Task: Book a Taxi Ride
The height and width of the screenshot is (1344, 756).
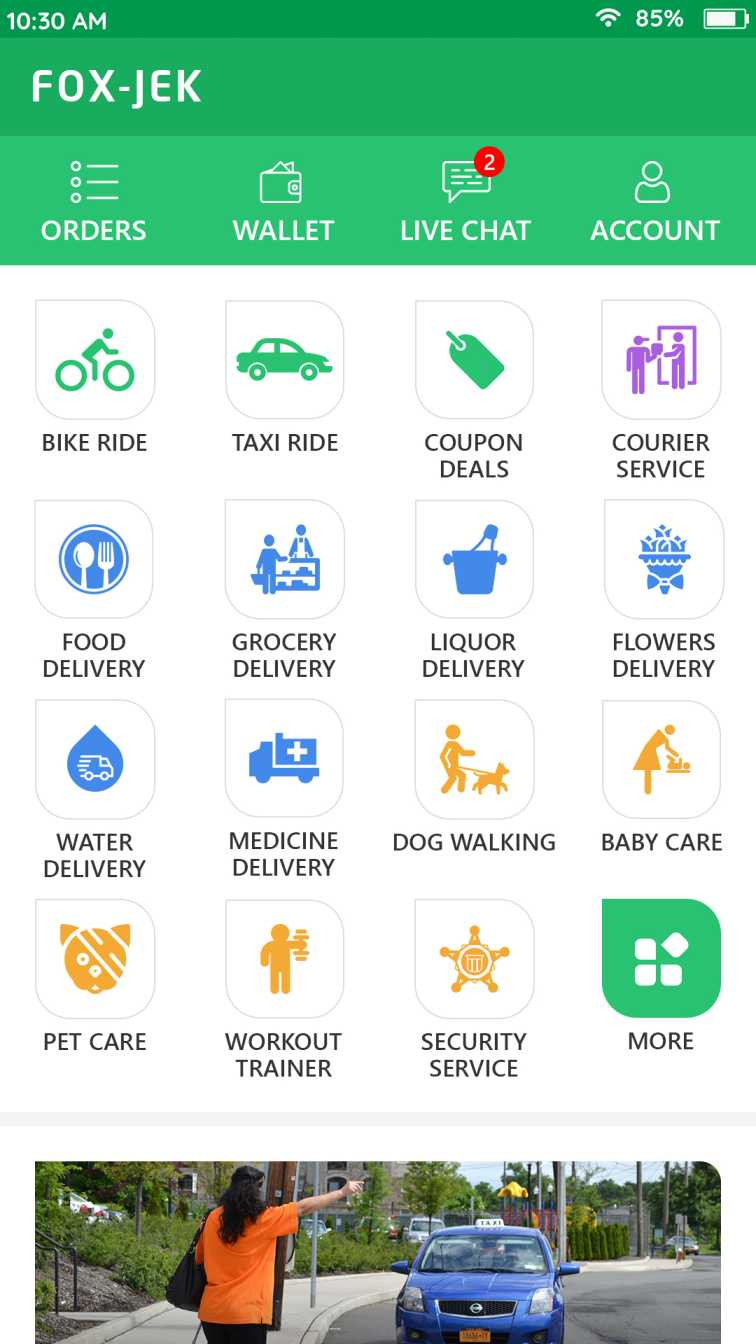Action: 285,360
